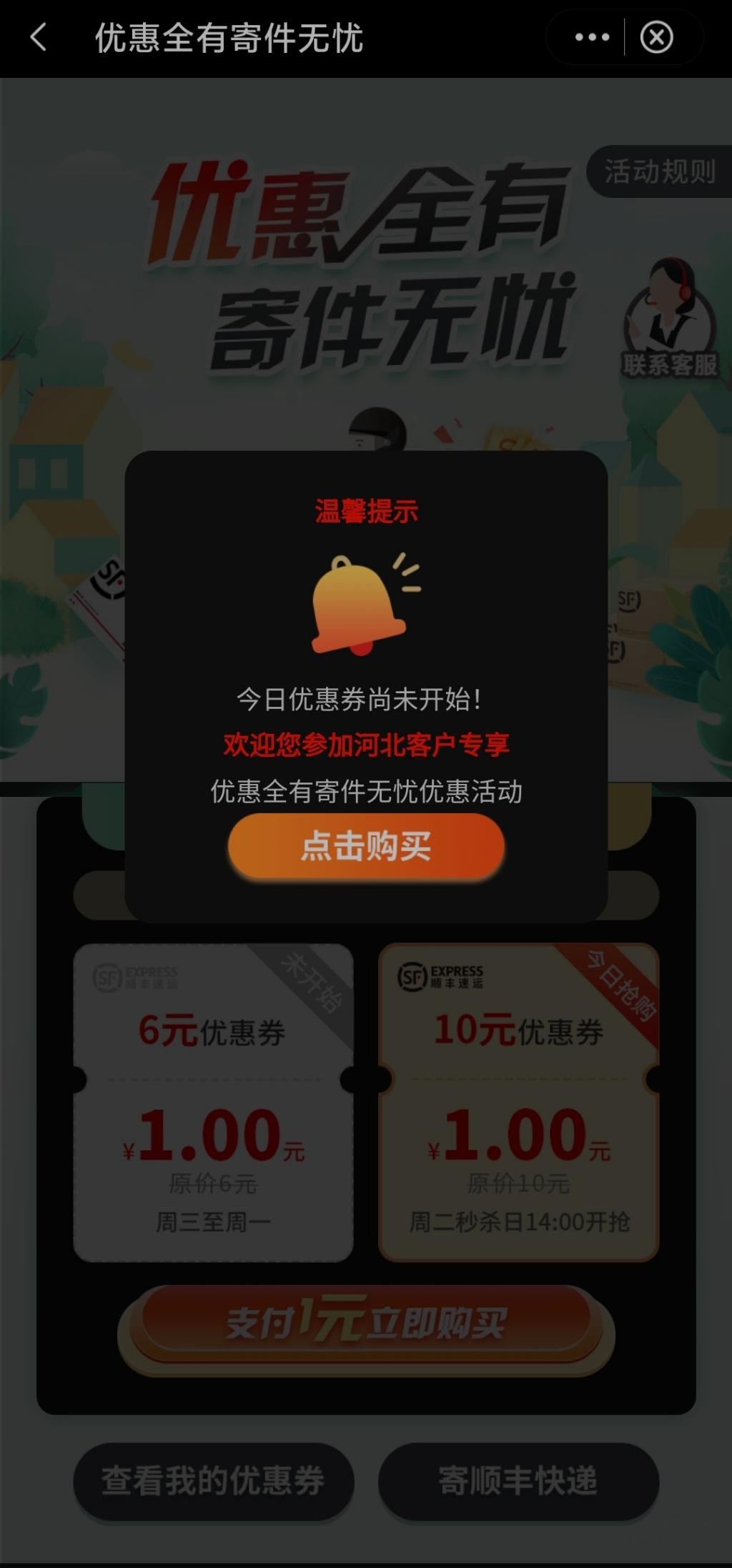The height and width of the screenshot is (1568, 732).
Task: Select the 6元优惠券 coupon card
Action: coord(213,1102)
